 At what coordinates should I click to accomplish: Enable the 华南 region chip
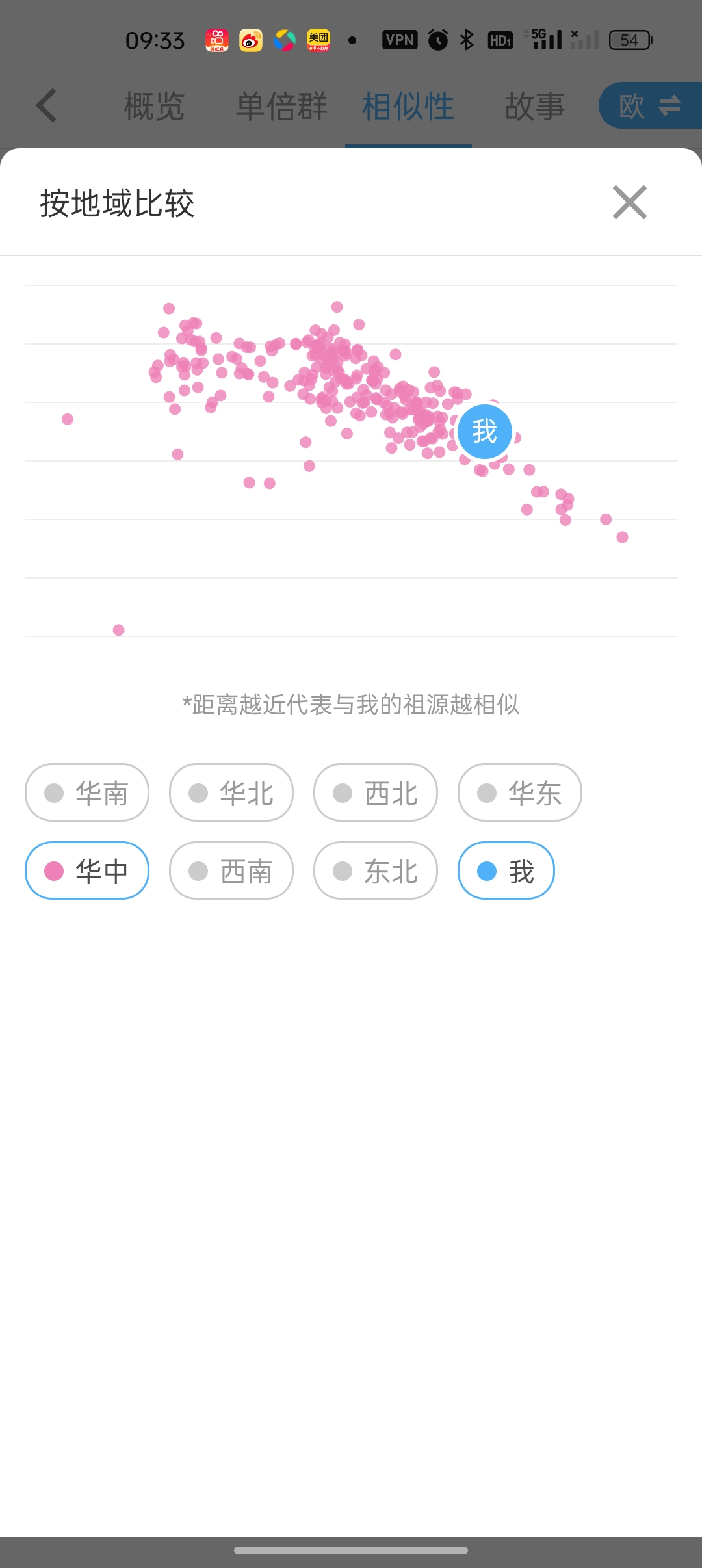coord(87,792)
